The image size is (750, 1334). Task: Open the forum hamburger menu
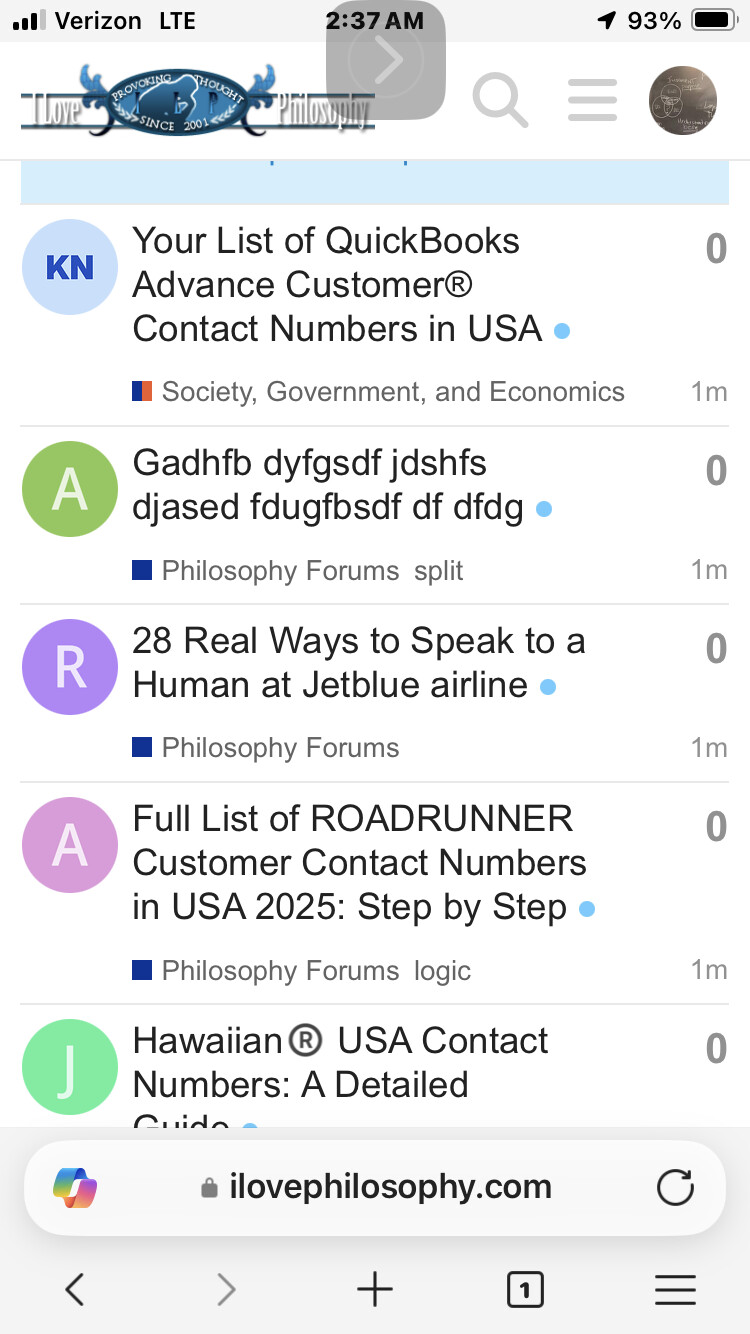click(592, 101)
